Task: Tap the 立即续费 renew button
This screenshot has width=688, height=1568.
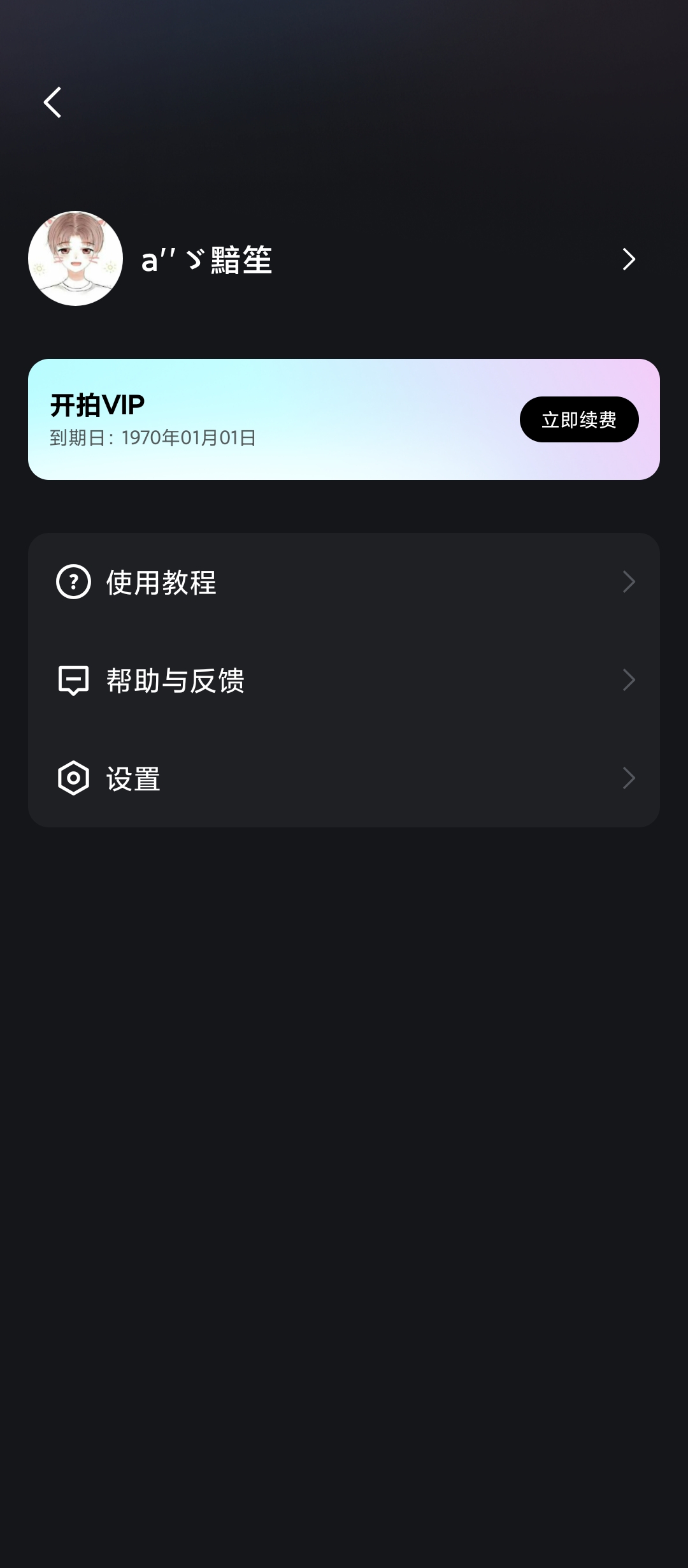Action: pos(578,419)
